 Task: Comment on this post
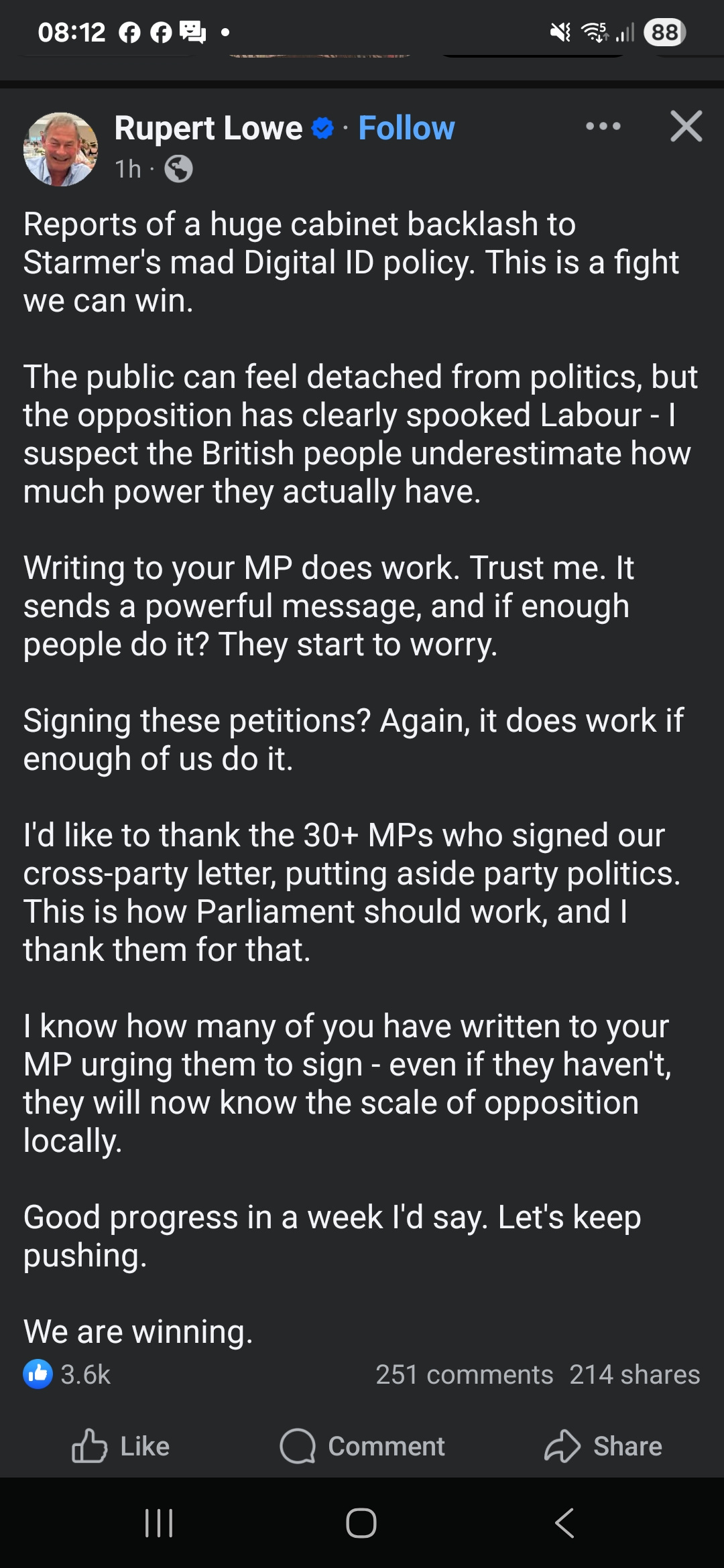pos(363,1446)
